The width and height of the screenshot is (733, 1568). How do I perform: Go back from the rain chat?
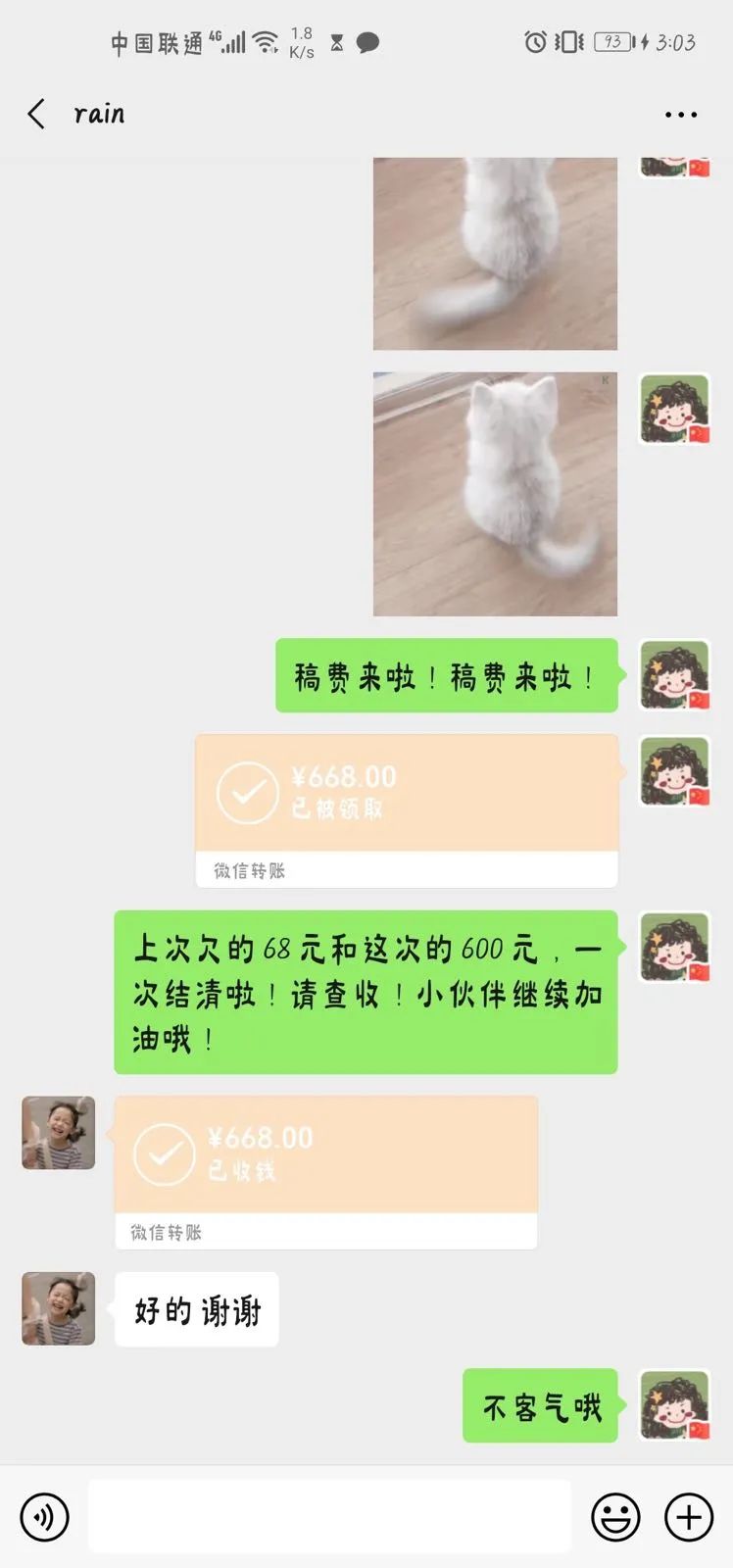click(36, 114)
